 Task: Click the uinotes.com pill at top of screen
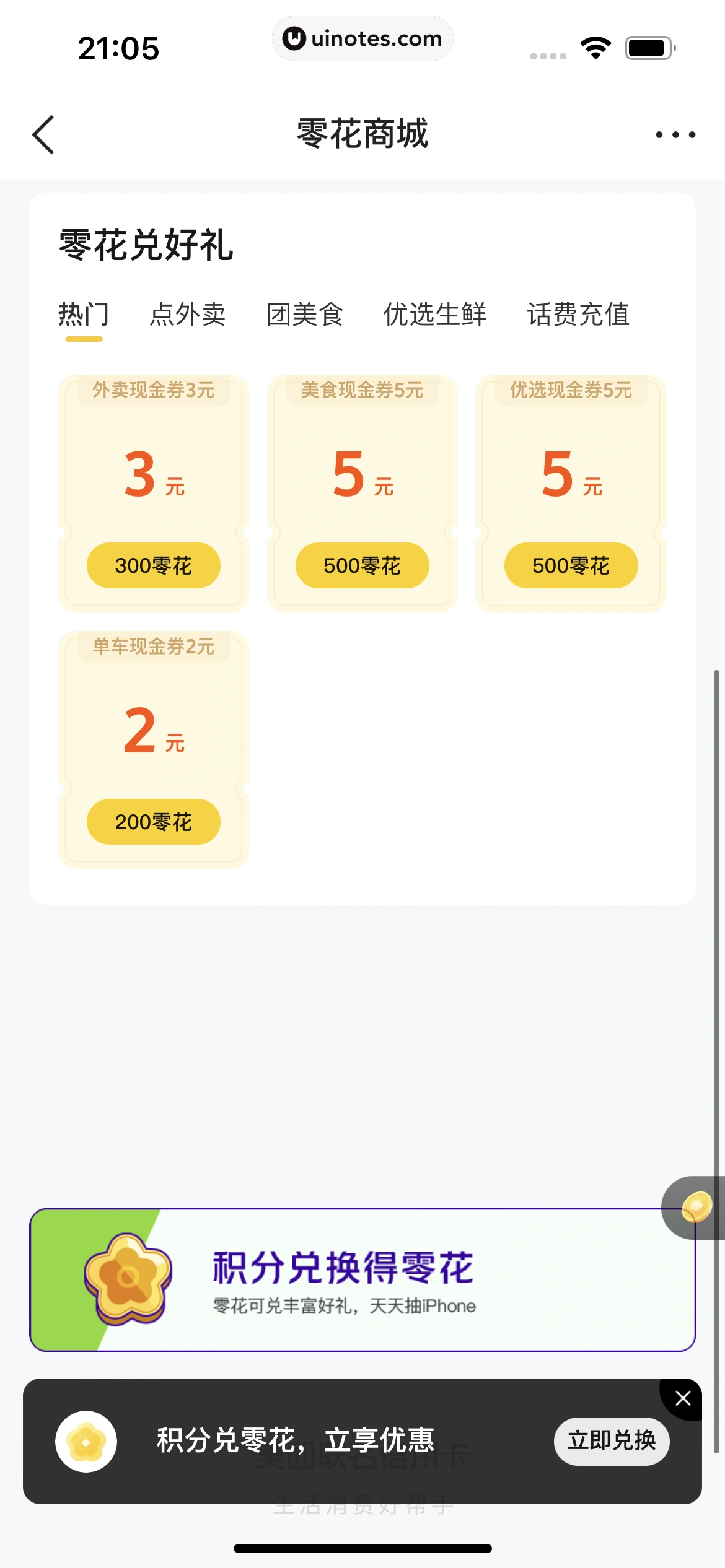[362, 38]
